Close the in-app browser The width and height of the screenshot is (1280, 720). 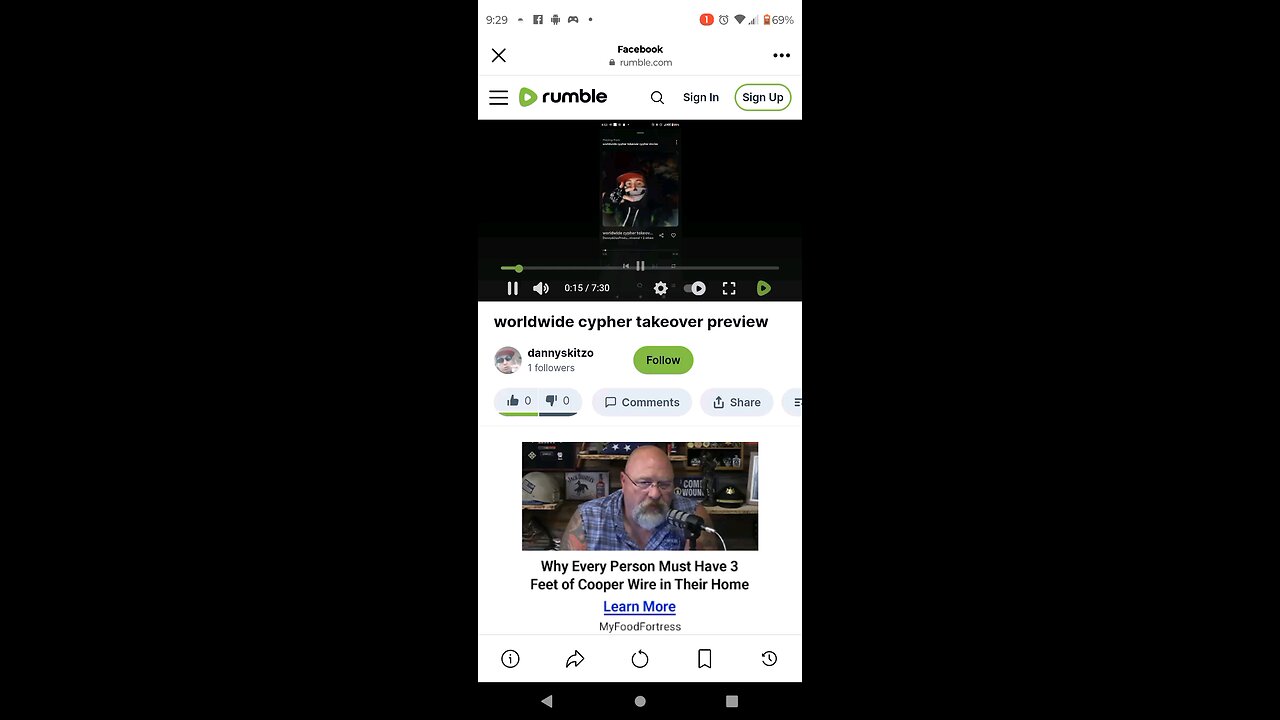pyautogui.click(x=498, y=55)
